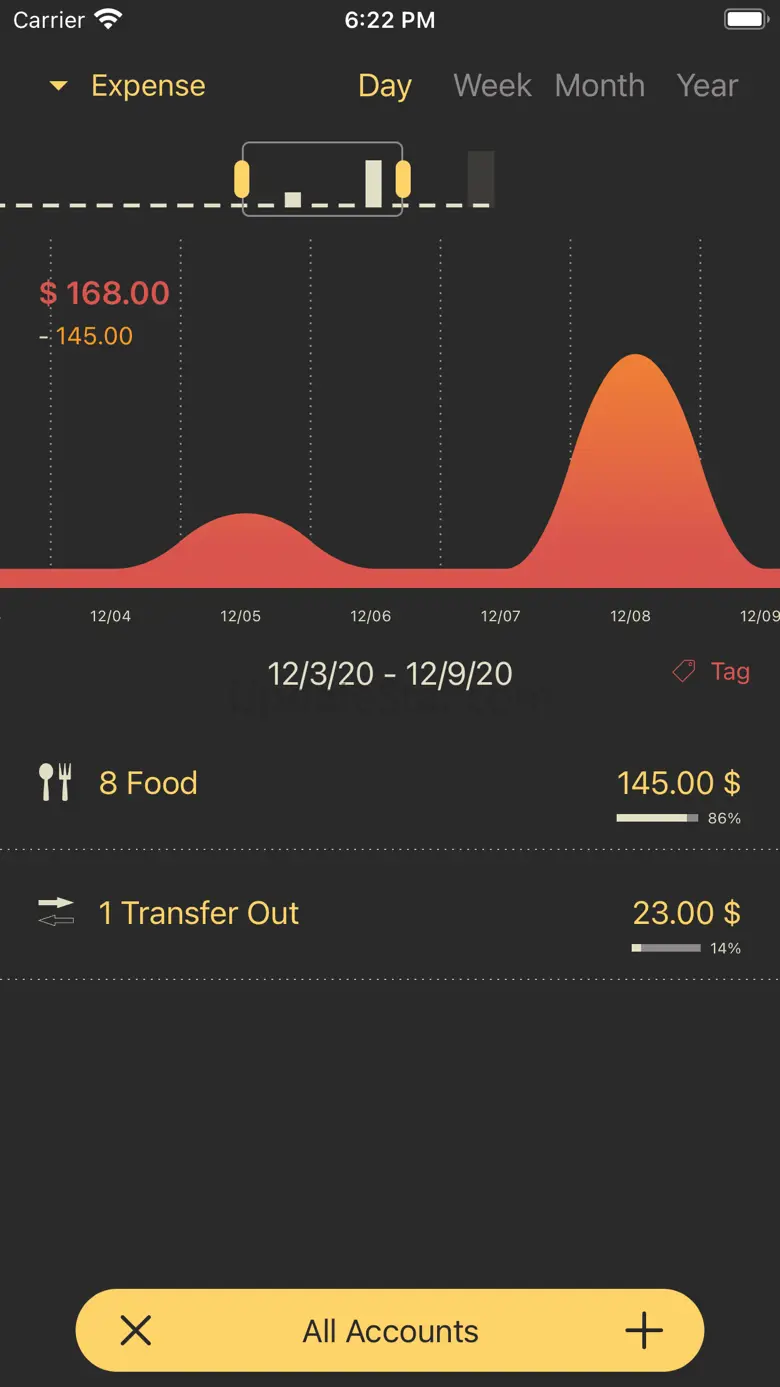Open the 1 Transfer Out row
The width and height of the screenshot is (780, 1387).
389,914
